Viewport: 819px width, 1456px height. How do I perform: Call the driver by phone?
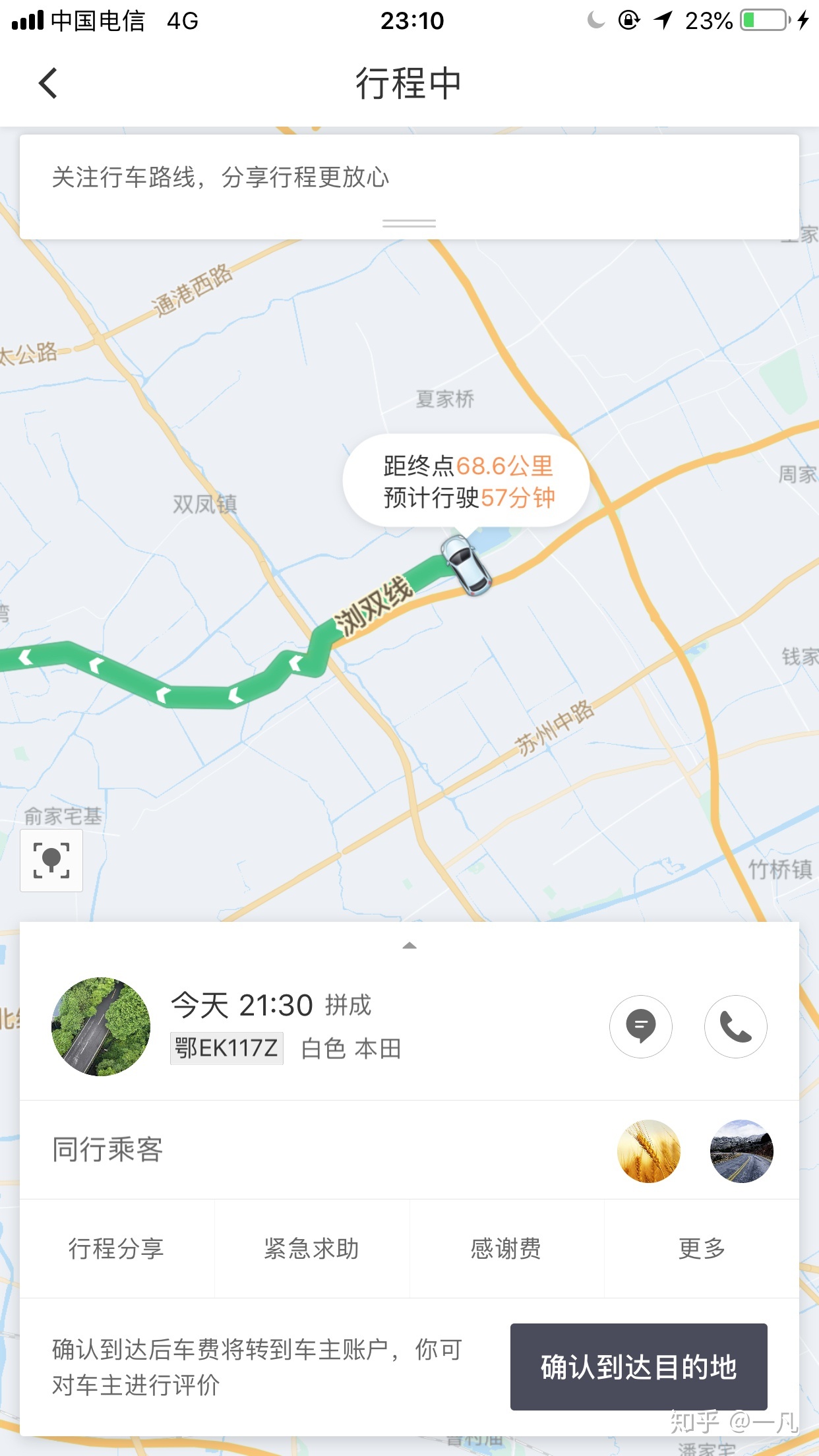(735, 1027)
